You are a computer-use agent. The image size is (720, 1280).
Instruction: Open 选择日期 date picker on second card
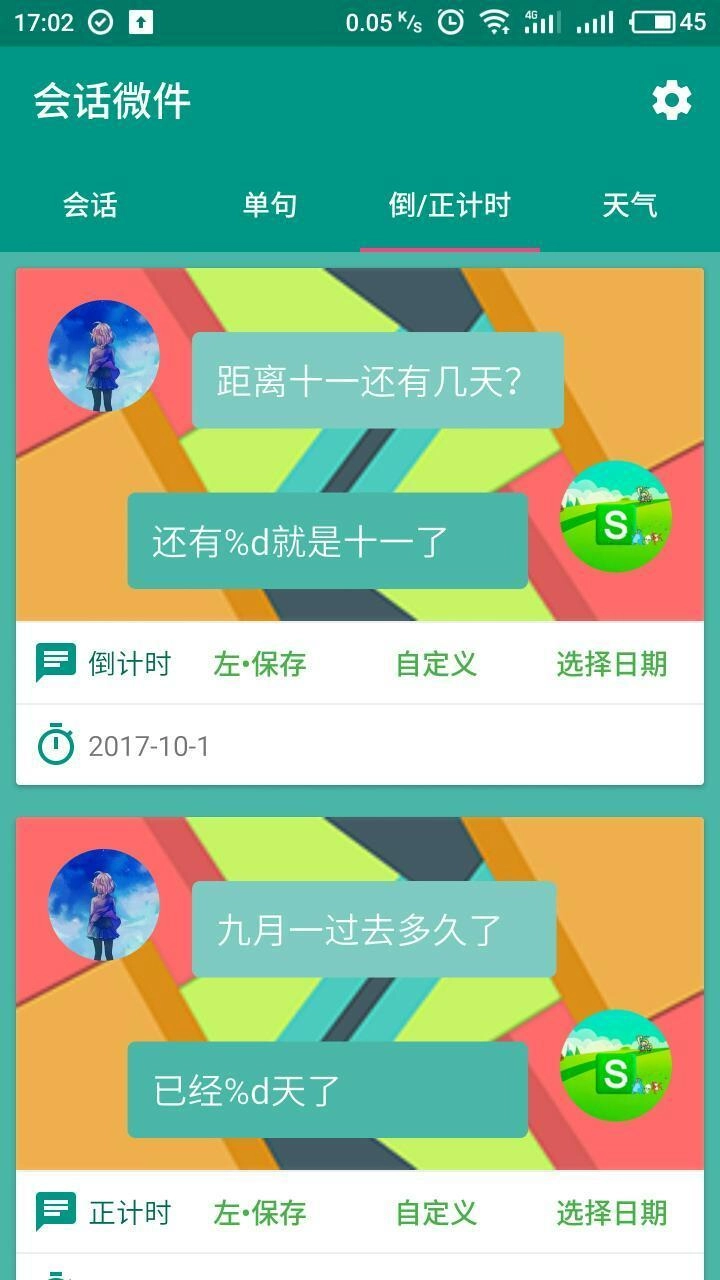click(611, 1212)
